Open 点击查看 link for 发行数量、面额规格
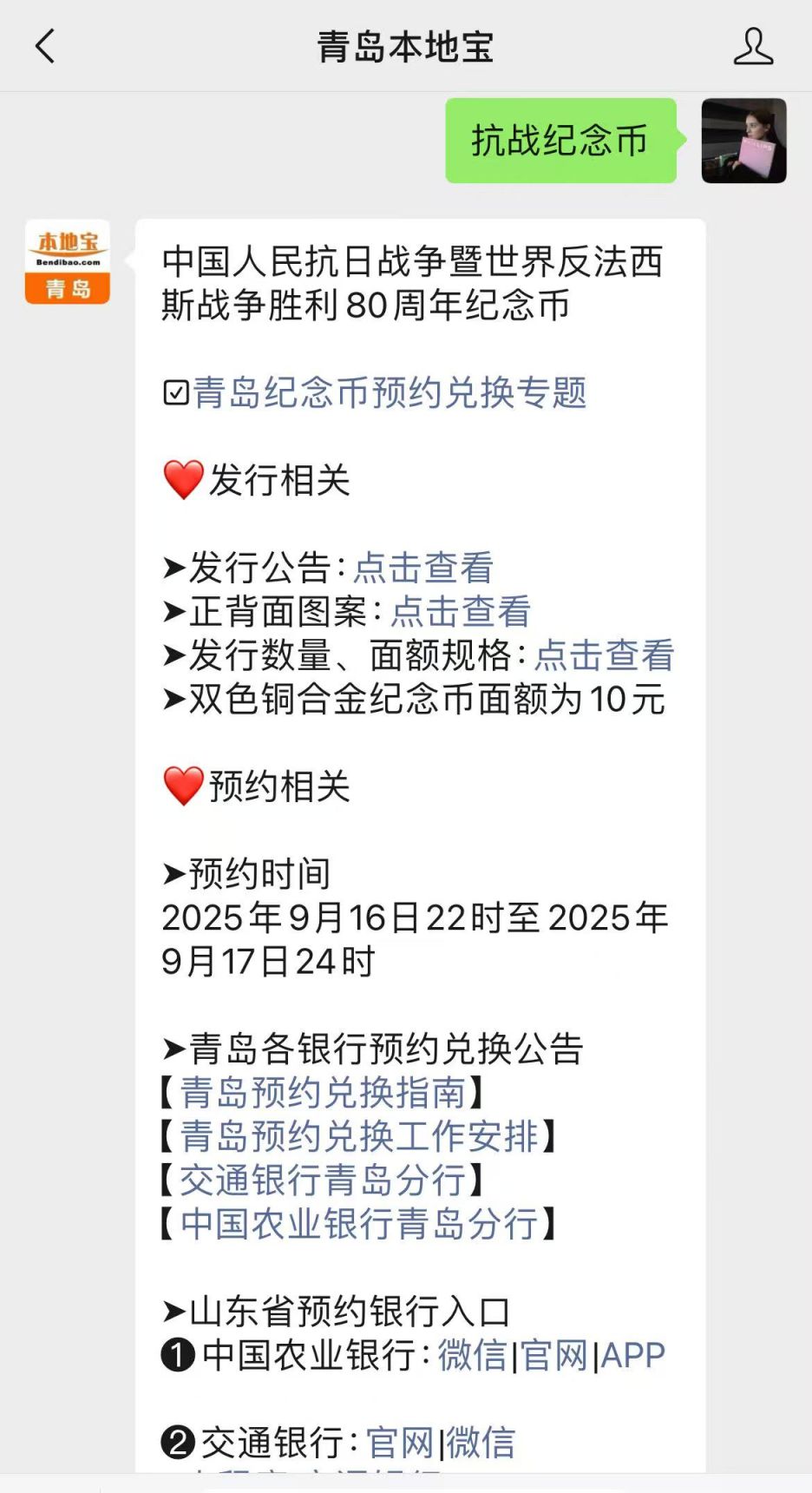This screenshot has height=1493, width=812. [x=604, y=655]
